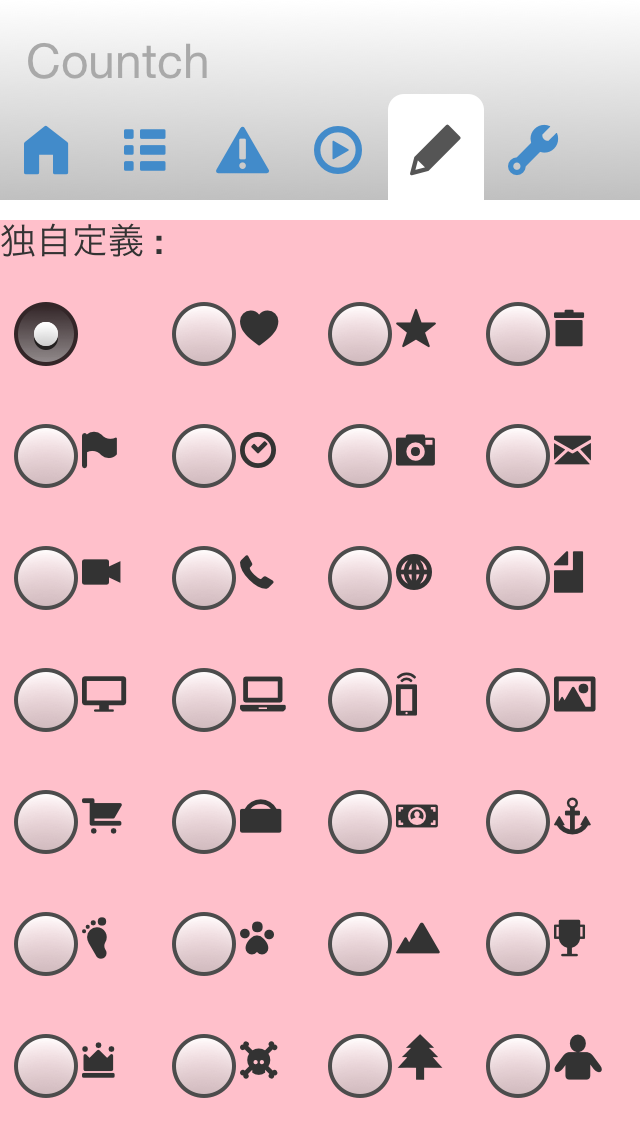Choose the star icon option
Image resolution: width=640 pixels, height=1136 pixels.
click(360, 334)
